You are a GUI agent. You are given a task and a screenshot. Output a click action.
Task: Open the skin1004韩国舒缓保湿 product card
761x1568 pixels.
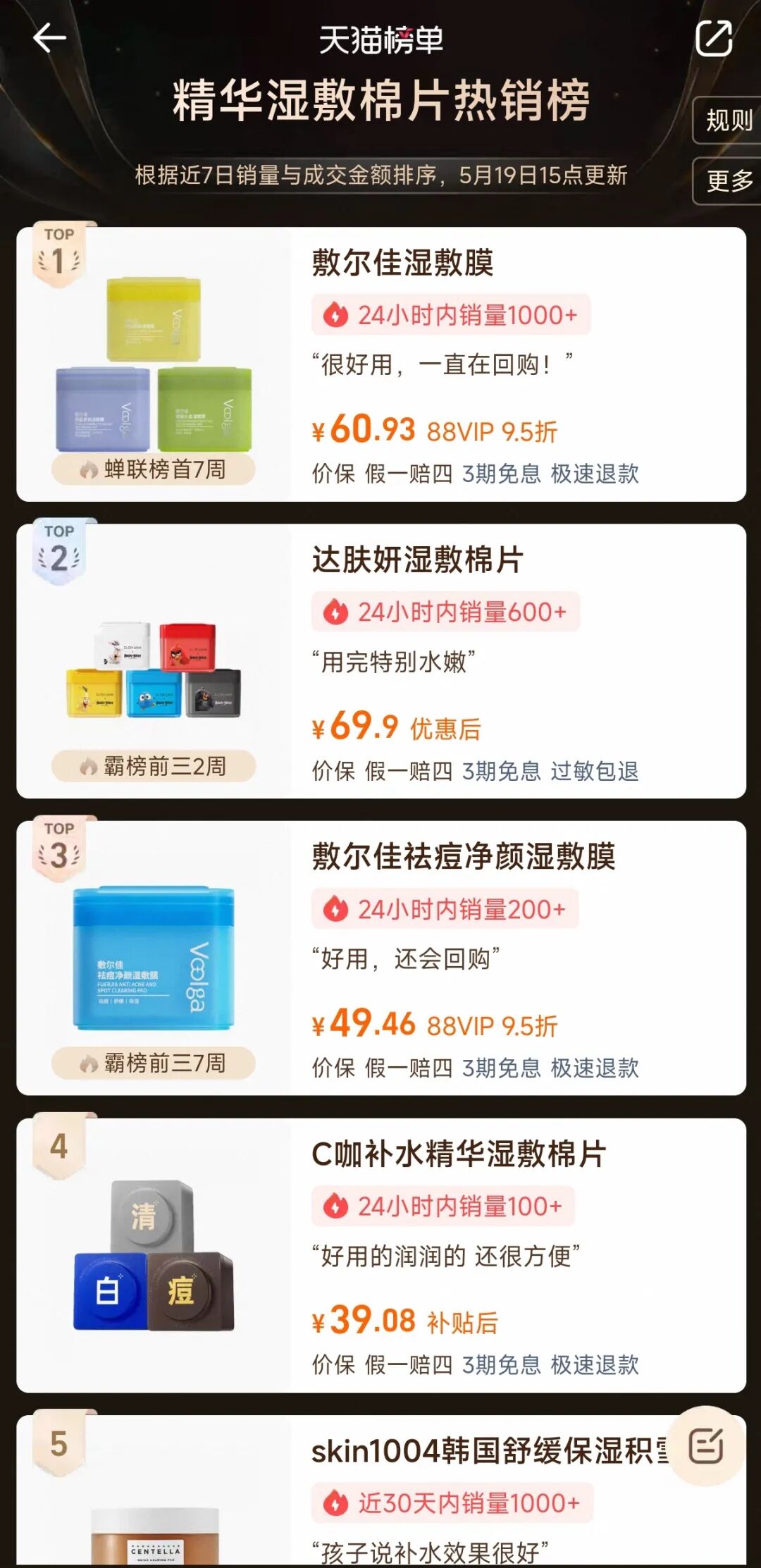click(381, 1490)
